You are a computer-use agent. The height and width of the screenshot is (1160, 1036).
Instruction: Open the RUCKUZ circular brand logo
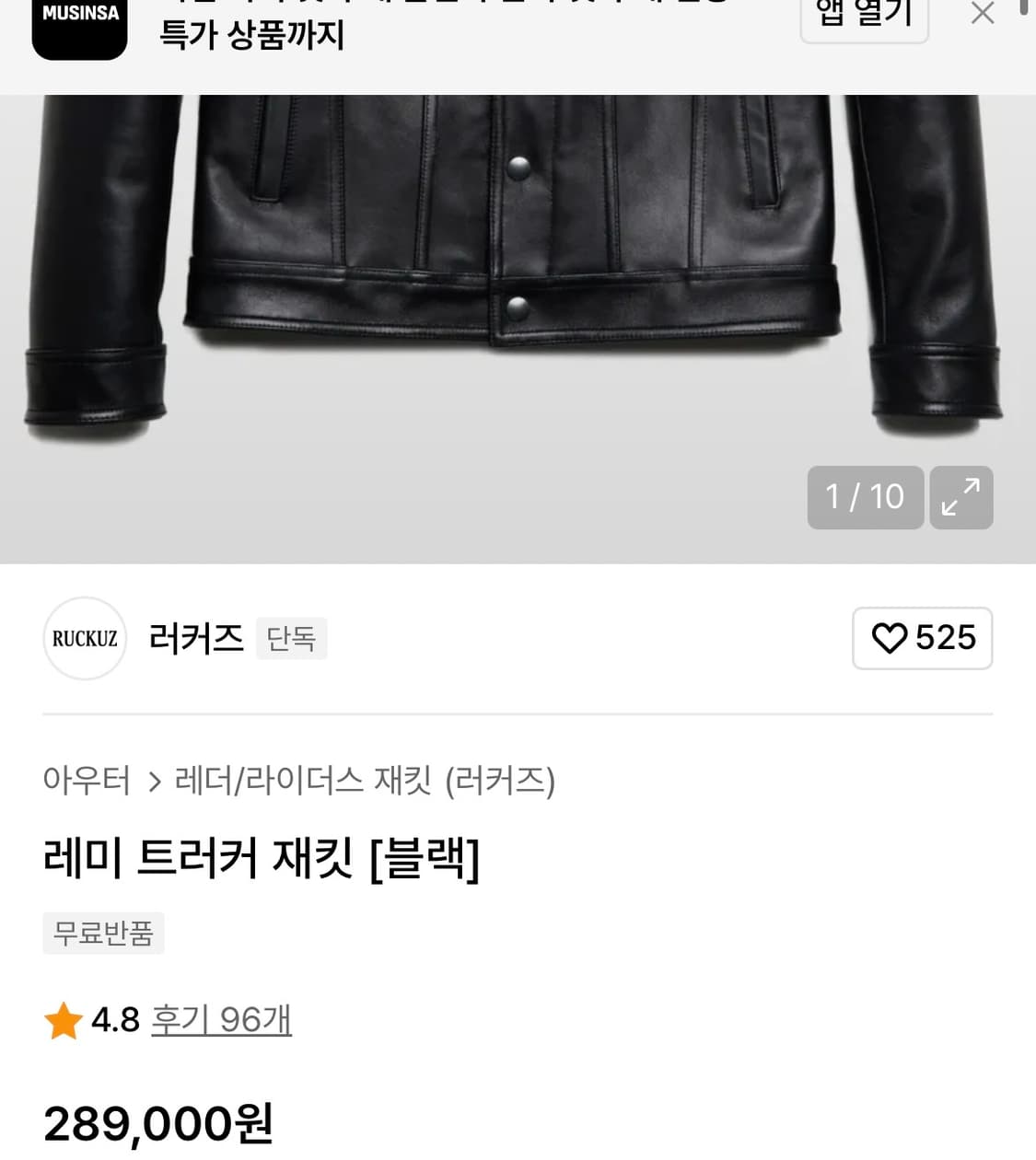click(84, 639)
